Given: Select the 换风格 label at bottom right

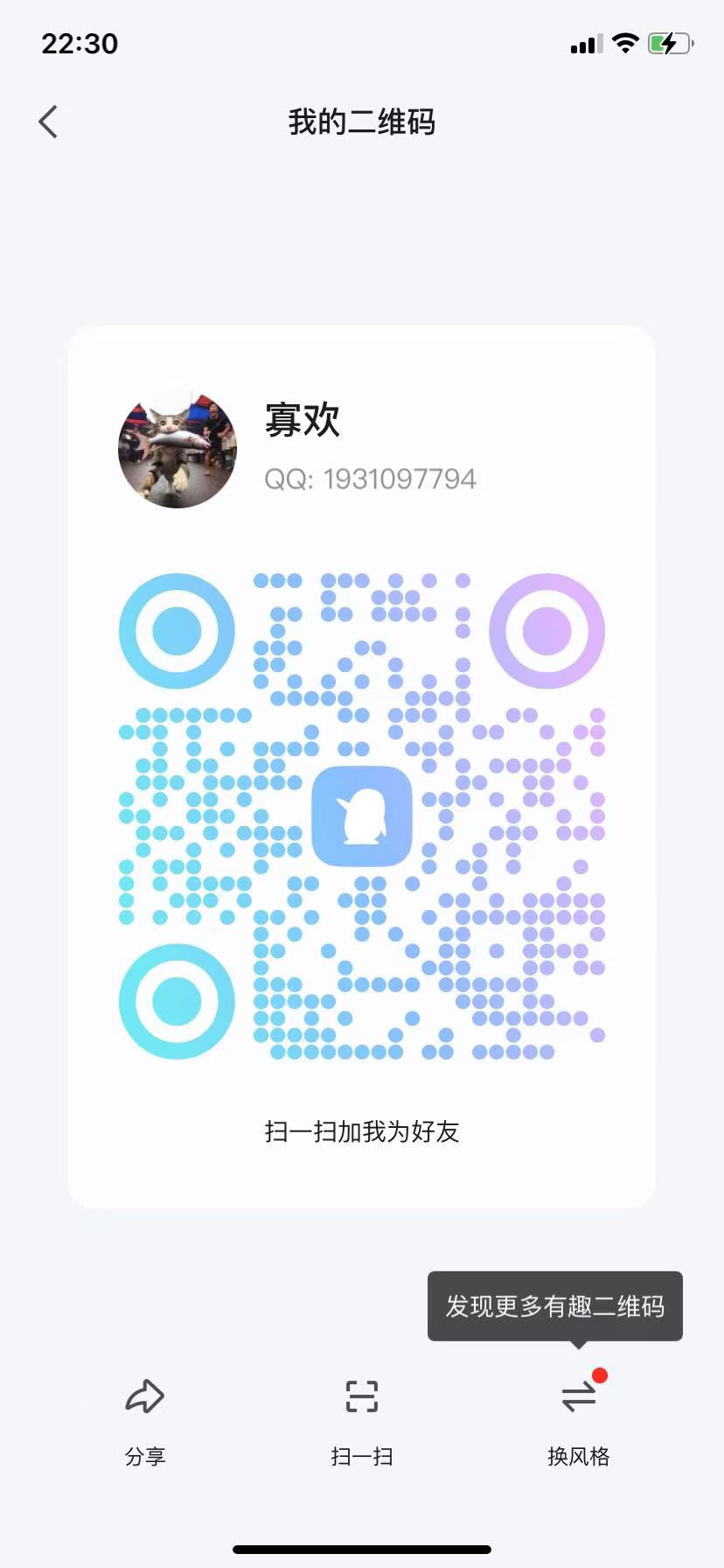Looking at the screenshot, I should (577, 1456).
